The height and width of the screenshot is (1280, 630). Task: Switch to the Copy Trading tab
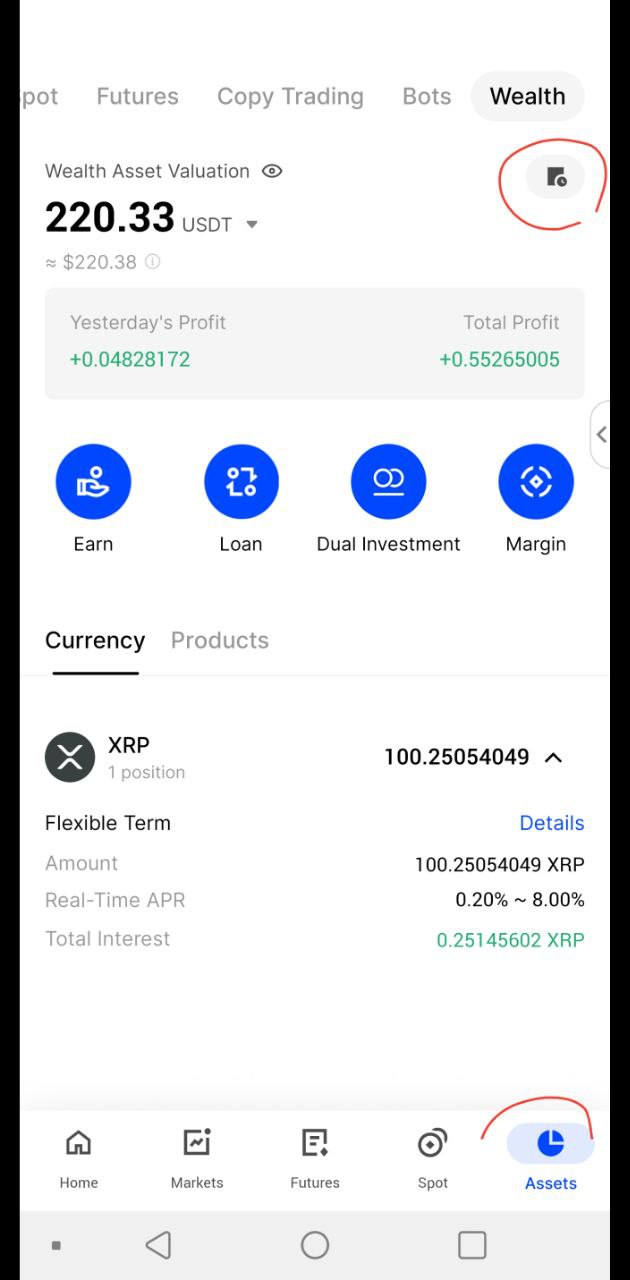click(x=290, y=96)
